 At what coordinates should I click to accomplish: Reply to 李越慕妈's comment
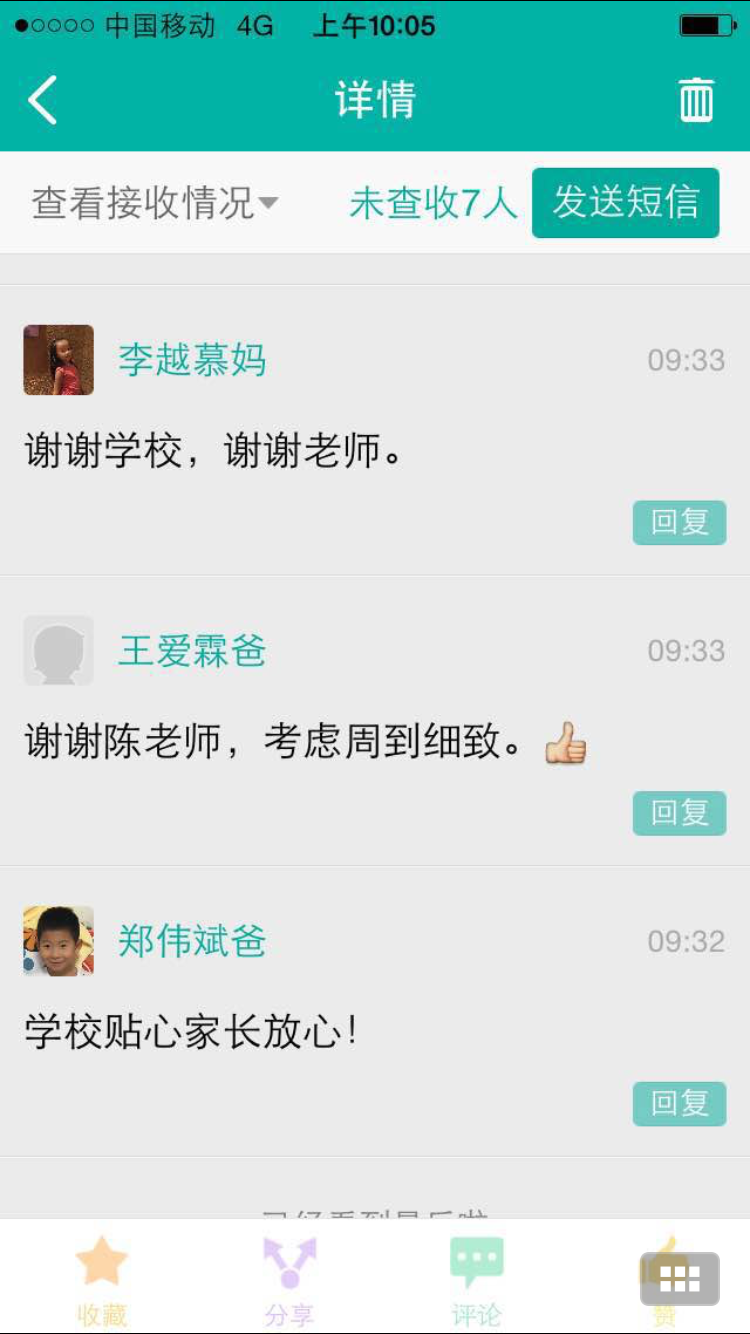(x=679, y=522)
